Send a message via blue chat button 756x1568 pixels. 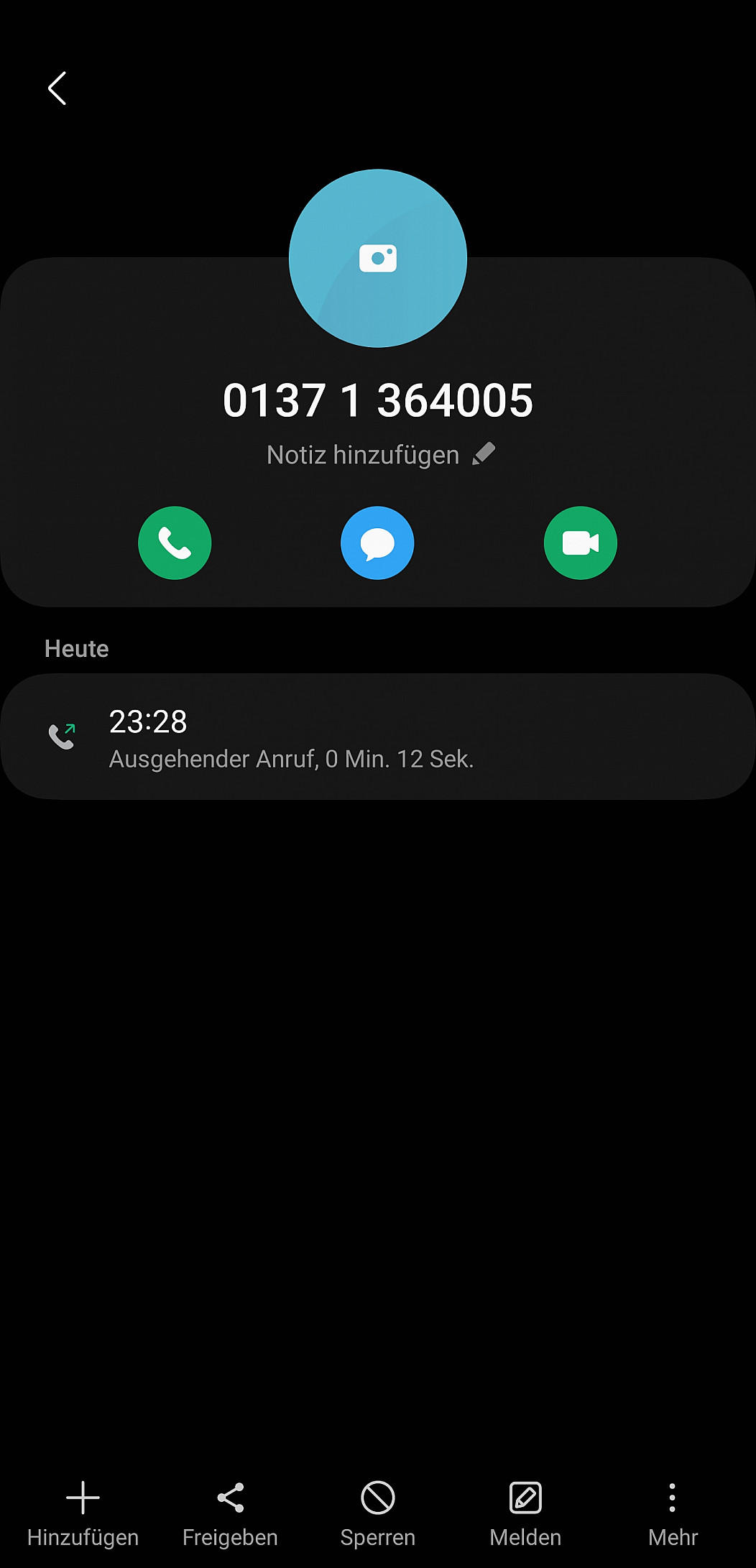(377, 543)
